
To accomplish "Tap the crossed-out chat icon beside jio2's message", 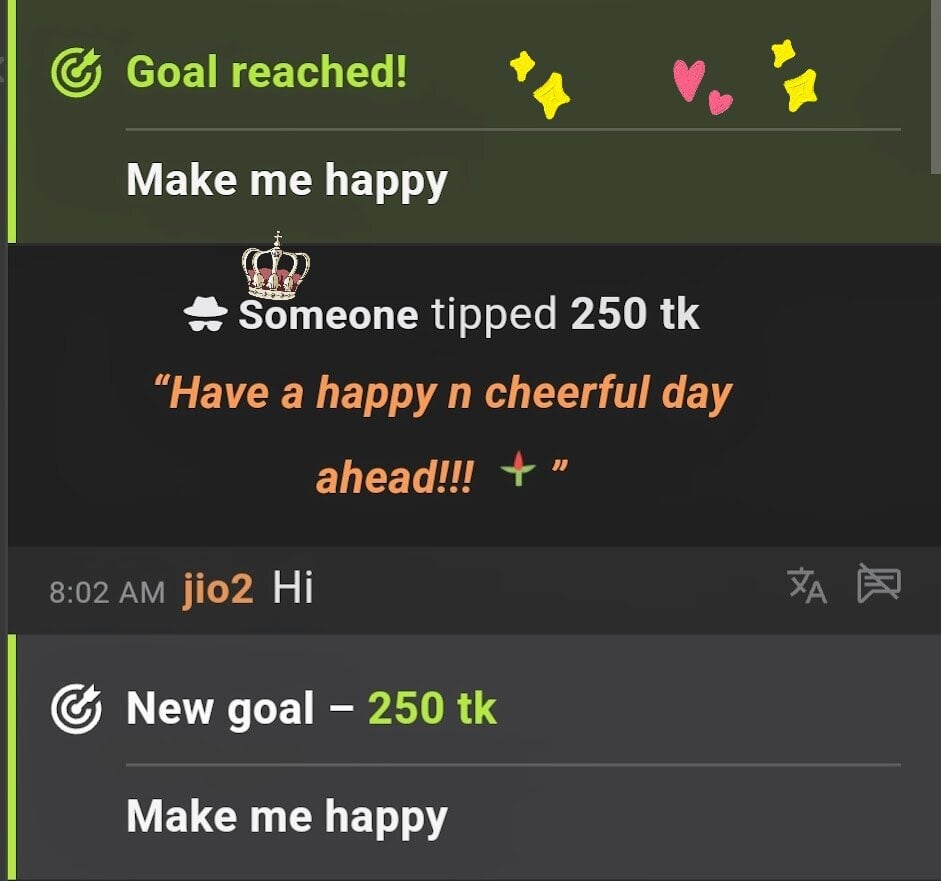I will (x=879, y=585).
